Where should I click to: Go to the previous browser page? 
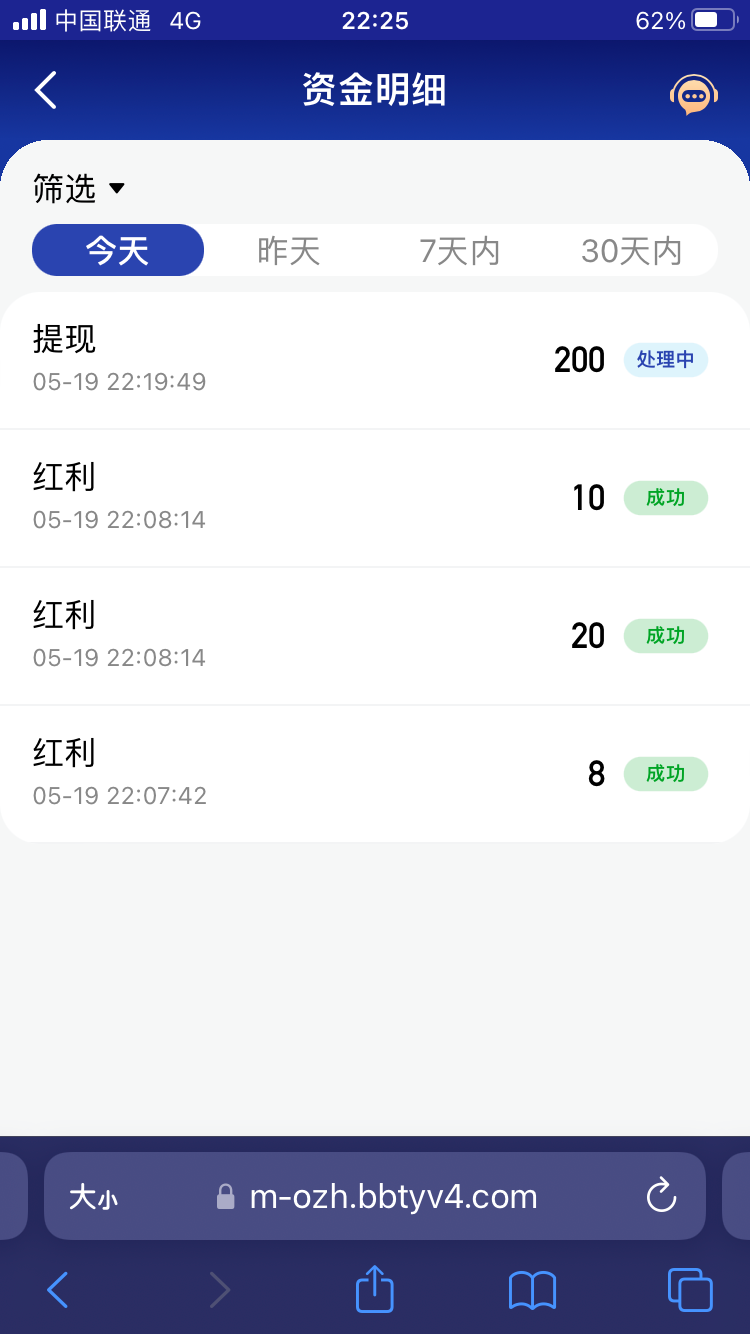coord(58,1290)
